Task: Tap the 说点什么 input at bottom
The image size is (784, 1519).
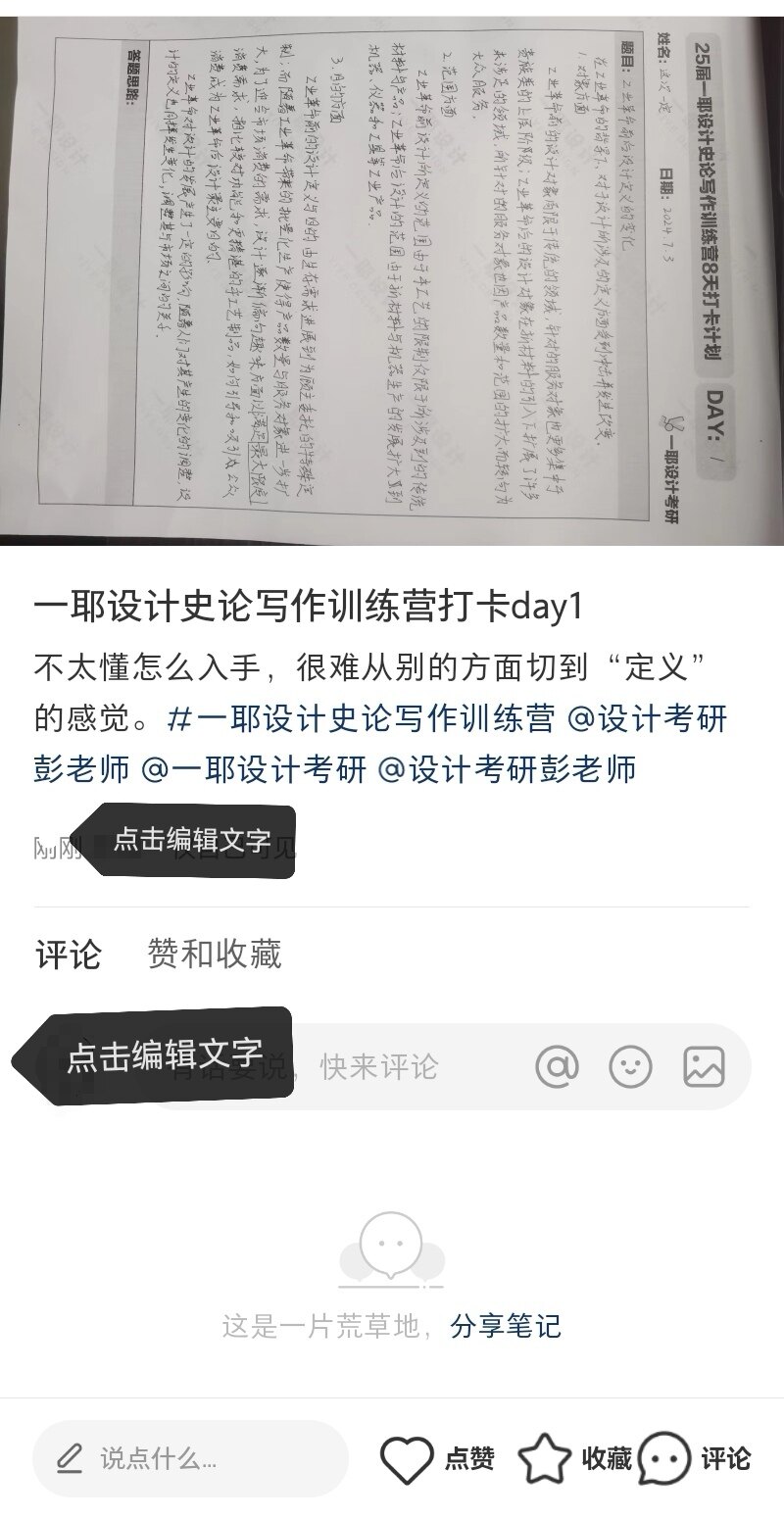Action: pos(191,1459)
